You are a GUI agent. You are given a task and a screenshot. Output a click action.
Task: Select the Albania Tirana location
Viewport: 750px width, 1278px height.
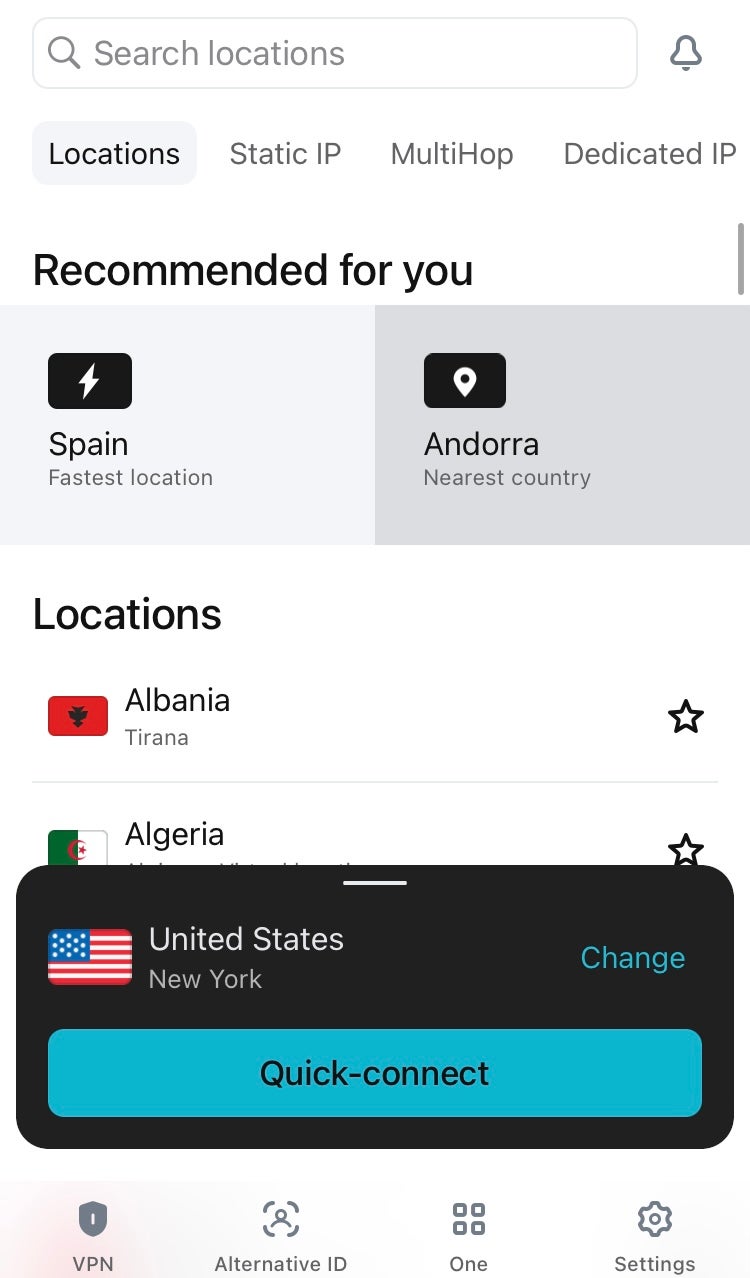coord(300,717)
